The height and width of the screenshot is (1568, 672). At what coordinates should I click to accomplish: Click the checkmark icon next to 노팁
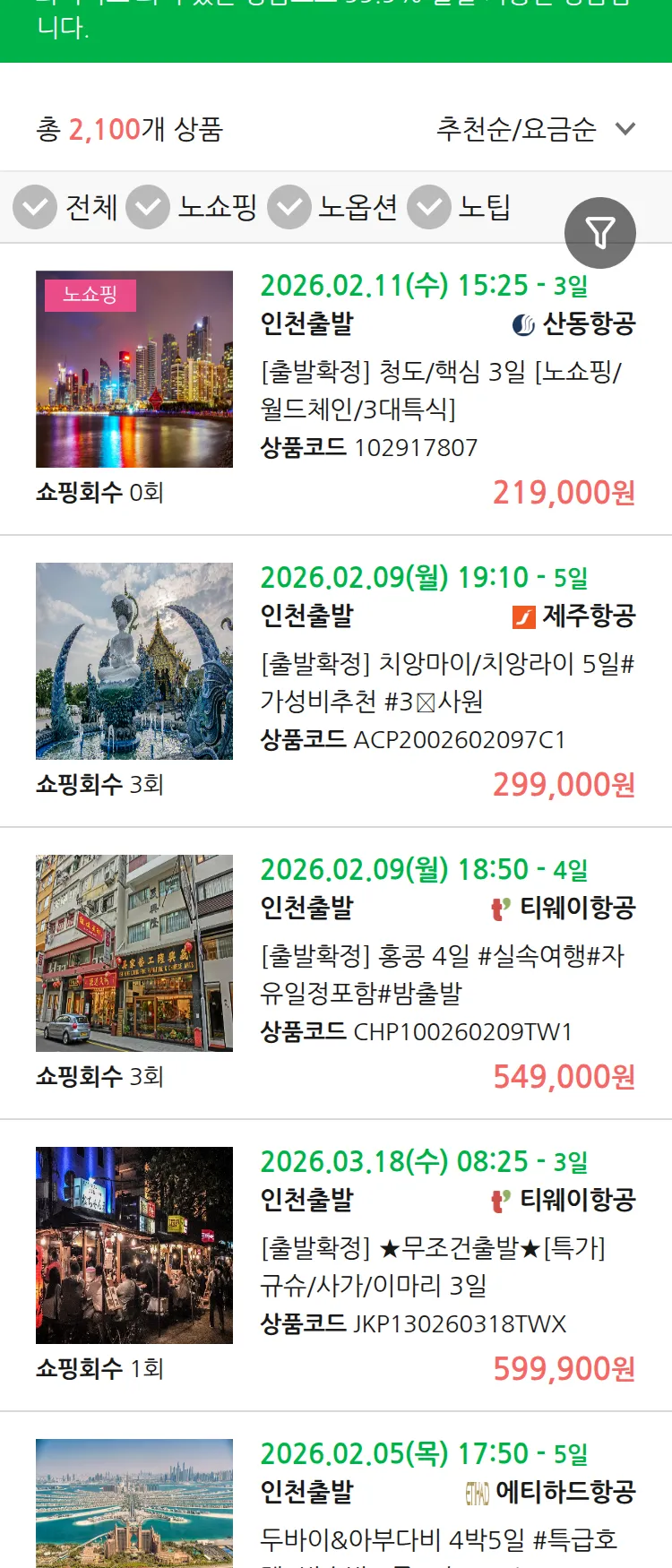tap(428, 207)
